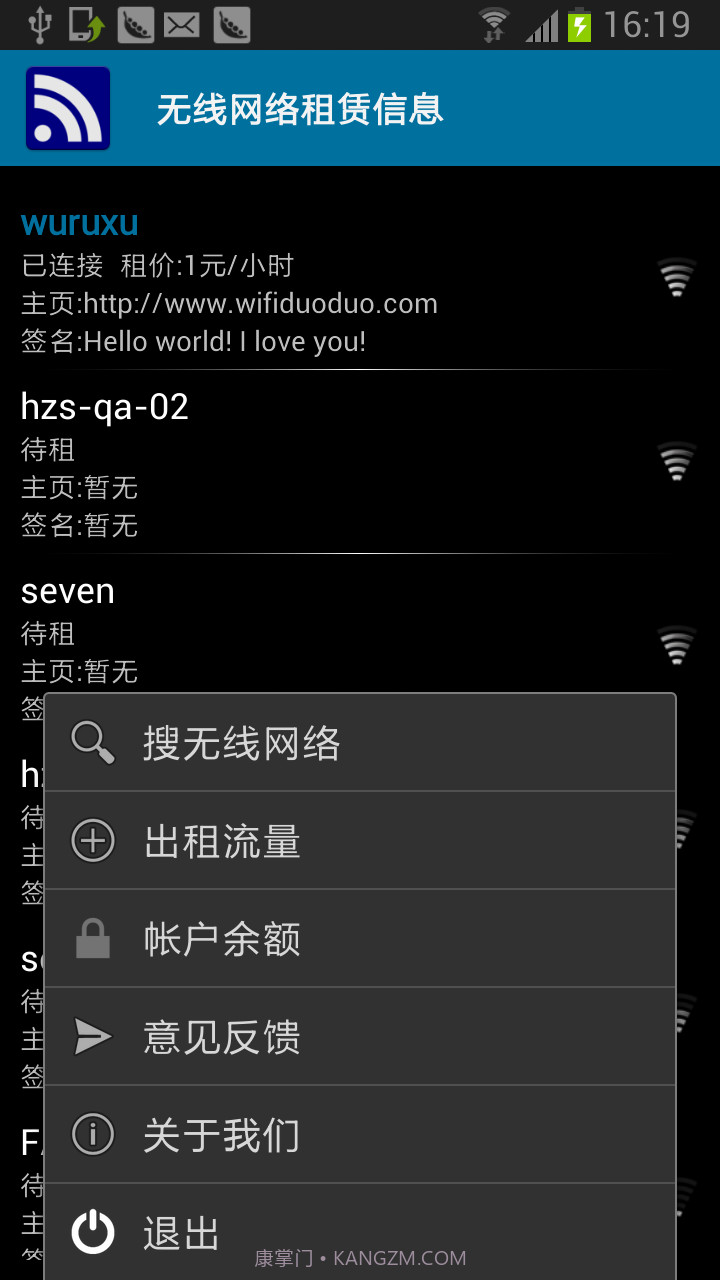Tap the WiFi signal icon for seven
Image resolution: width=720 pixels, height=1280 pixels.
tap(677, 645)
